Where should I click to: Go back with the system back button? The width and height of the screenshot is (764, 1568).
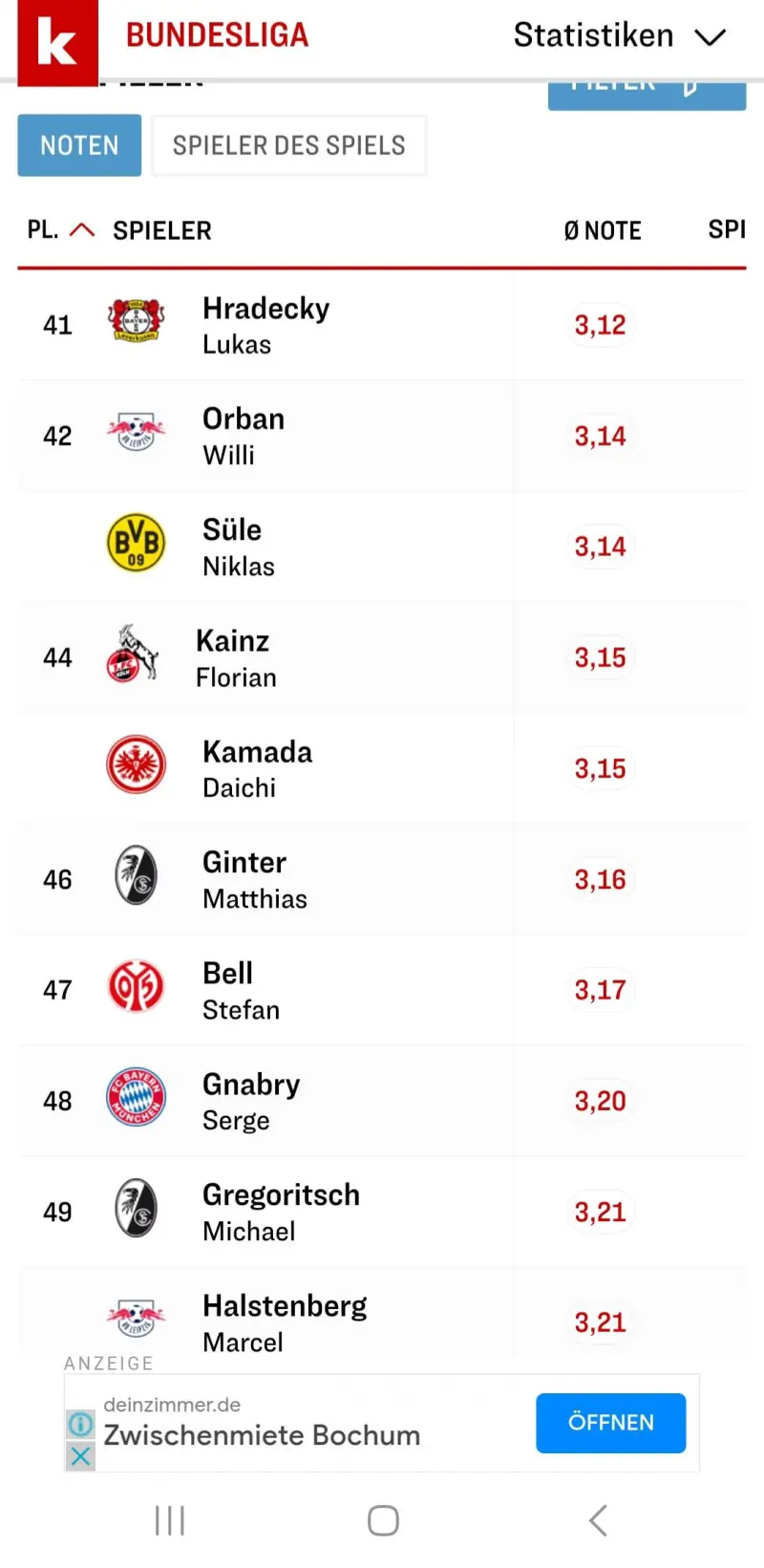[598, 1520]
